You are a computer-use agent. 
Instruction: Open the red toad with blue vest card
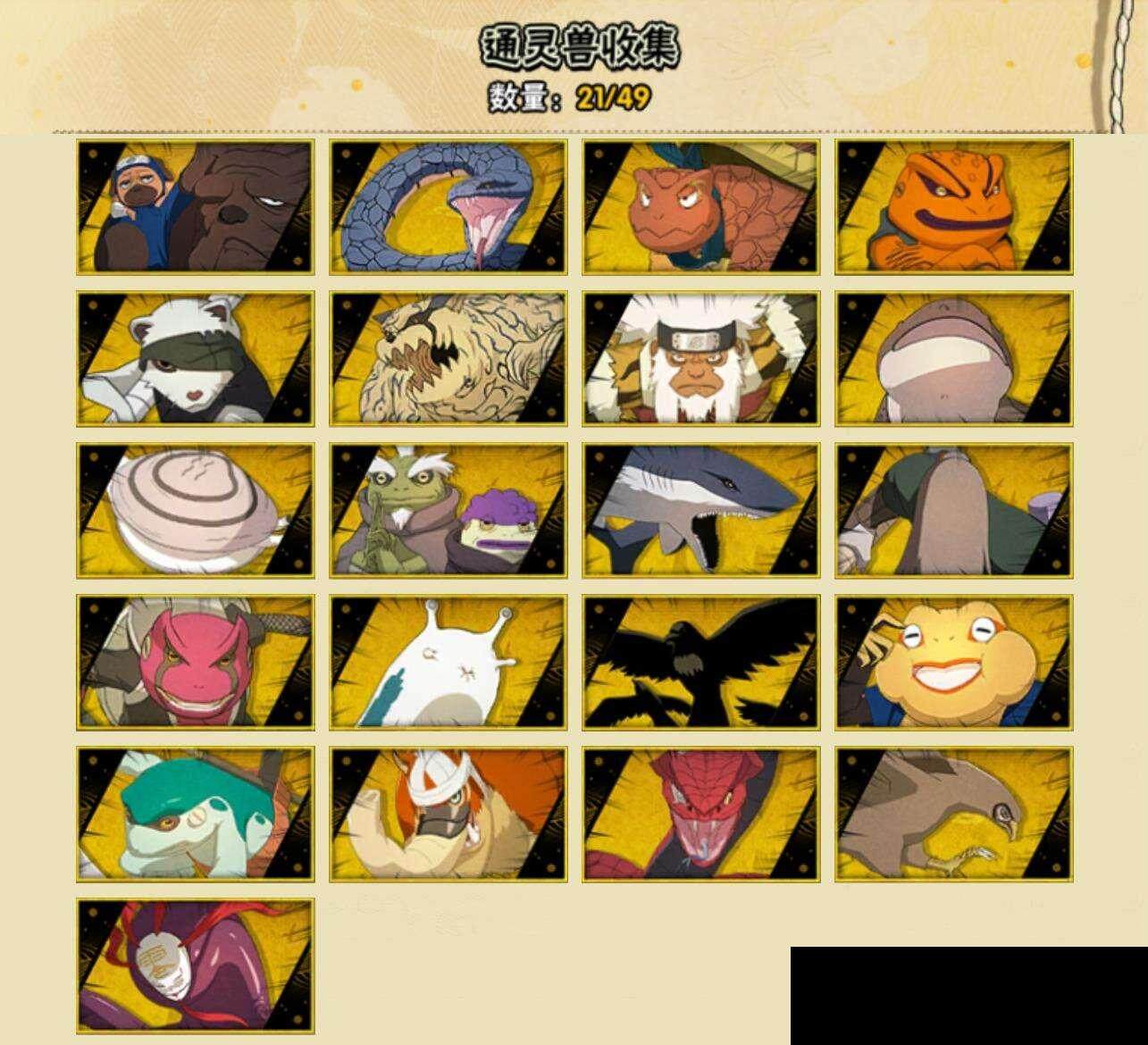(x=701, y=207)
